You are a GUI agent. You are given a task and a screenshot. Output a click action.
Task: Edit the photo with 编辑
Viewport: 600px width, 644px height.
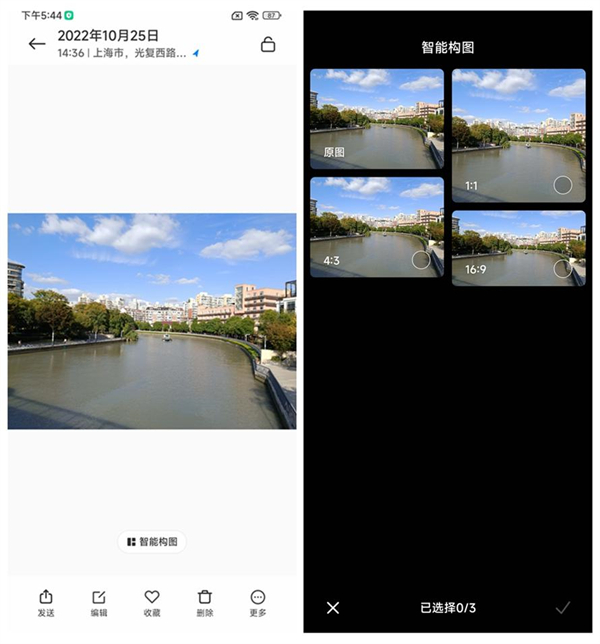click(99, 603)
